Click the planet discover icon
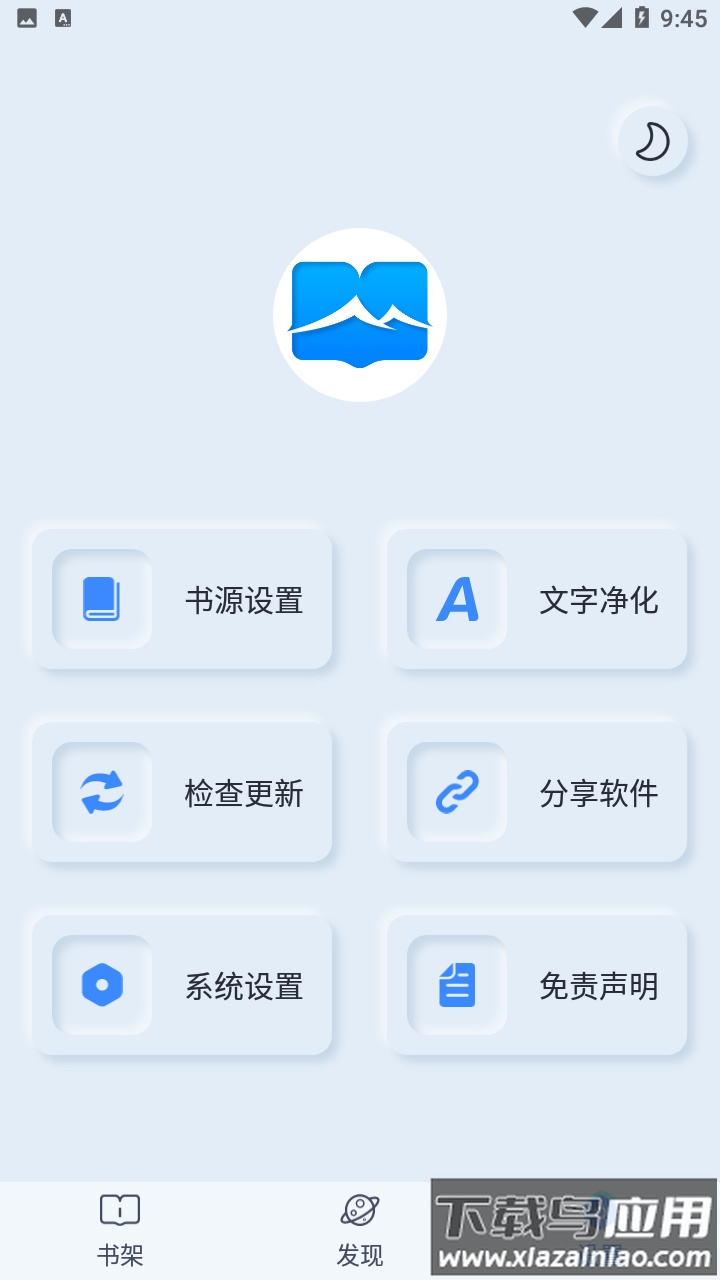 pyautogui.click(x=359, y=1209)
